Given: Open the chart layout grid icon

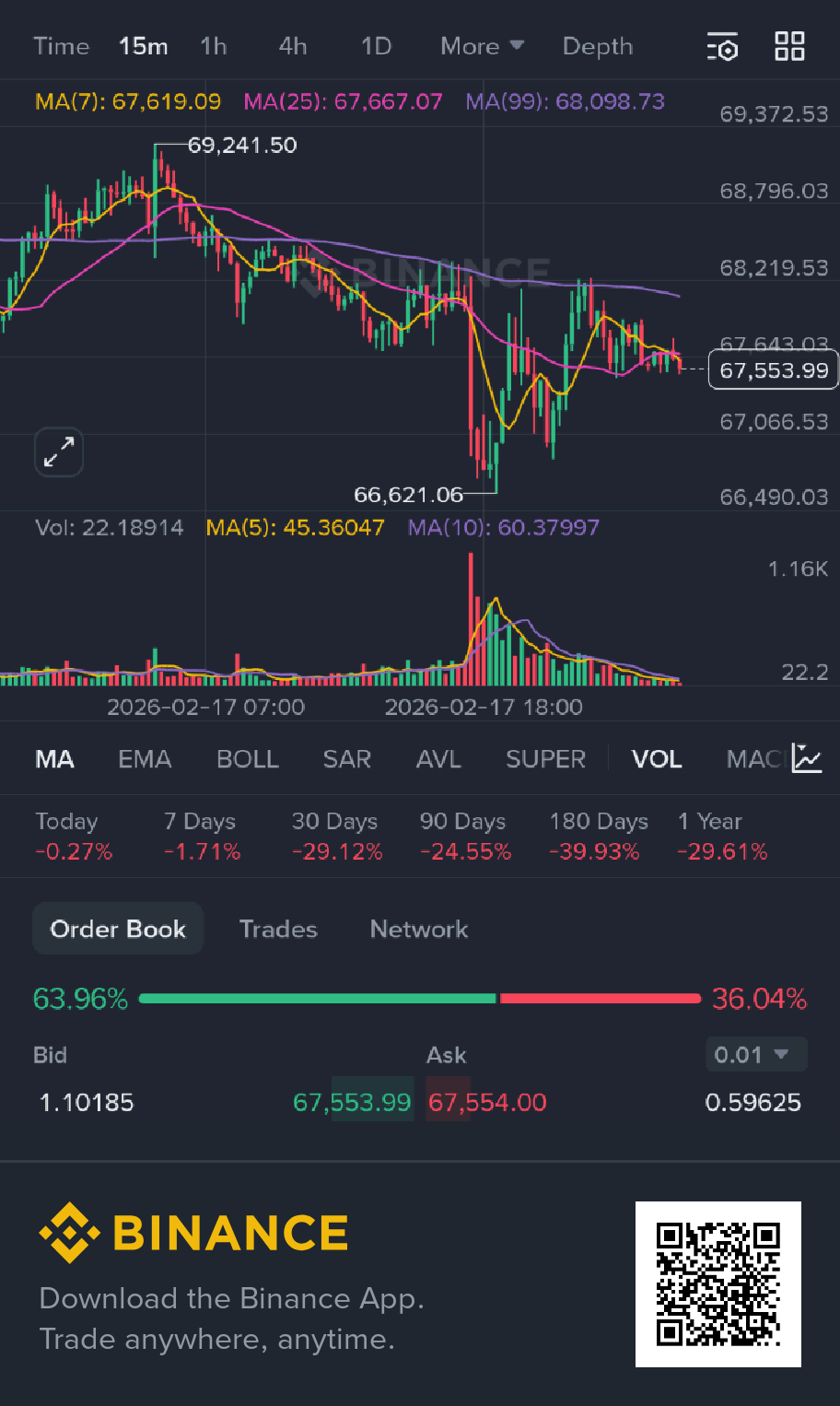Looking at the screenshot, I should [789, 46].
